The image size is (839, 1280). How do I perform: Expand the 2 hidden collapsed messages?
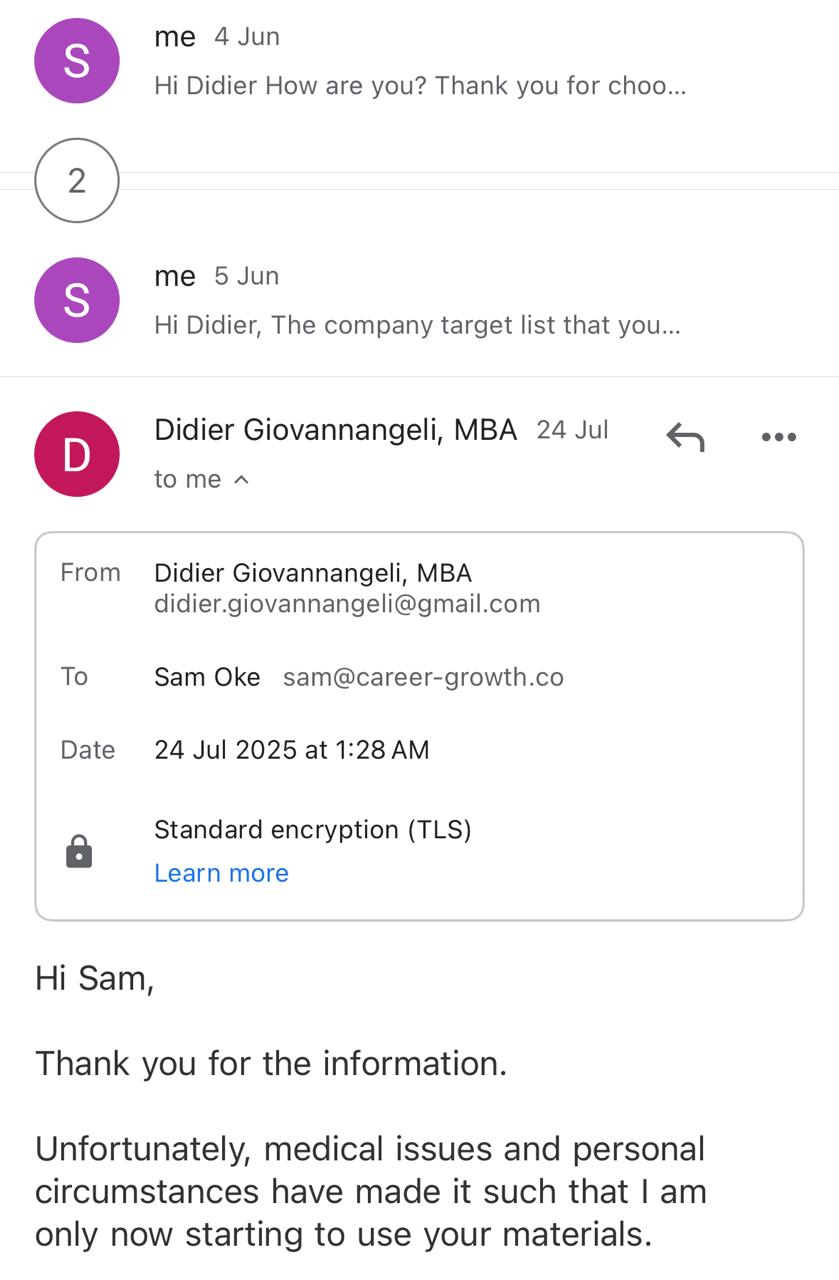(x=77, y=181)
